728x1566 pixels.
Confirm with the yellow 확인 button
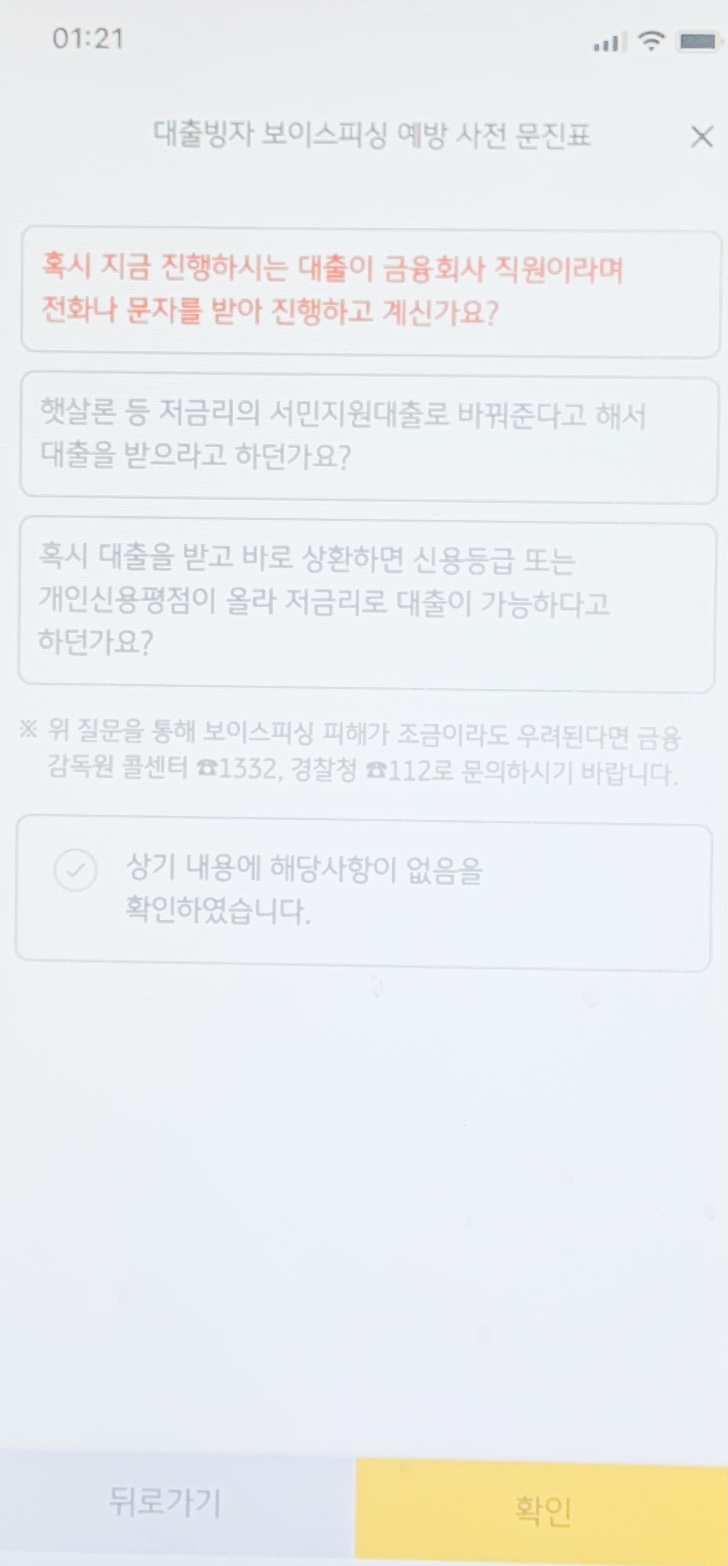(542, 1510)
